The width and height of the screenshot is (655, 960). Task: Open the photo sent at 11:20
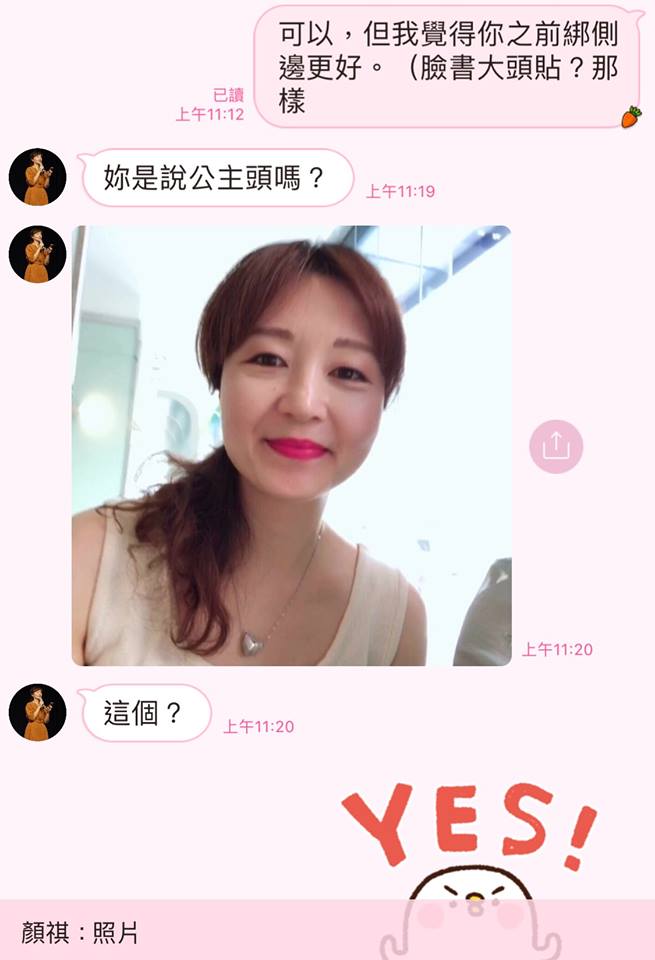(x=291, y=446)
